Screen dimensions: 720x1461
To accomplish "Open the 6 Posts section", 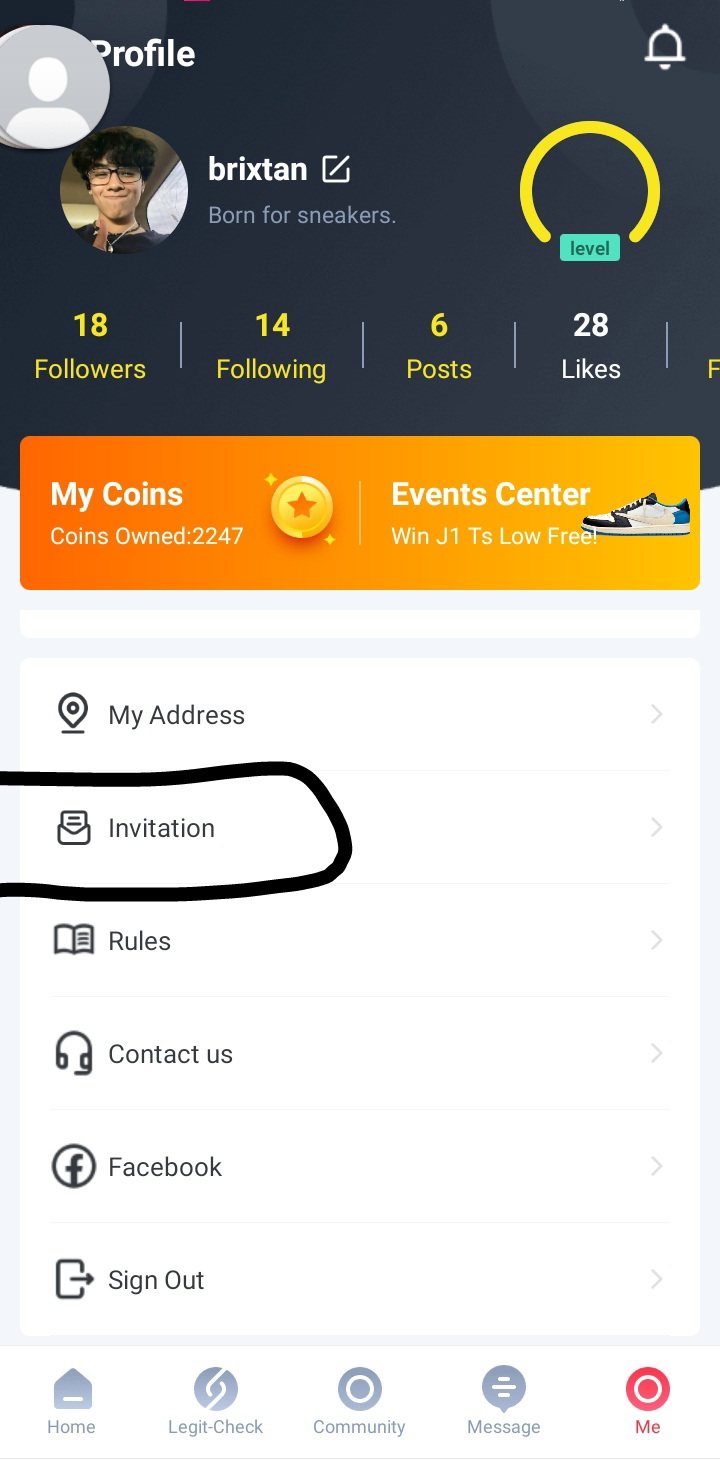I will (x=438, y=346).
